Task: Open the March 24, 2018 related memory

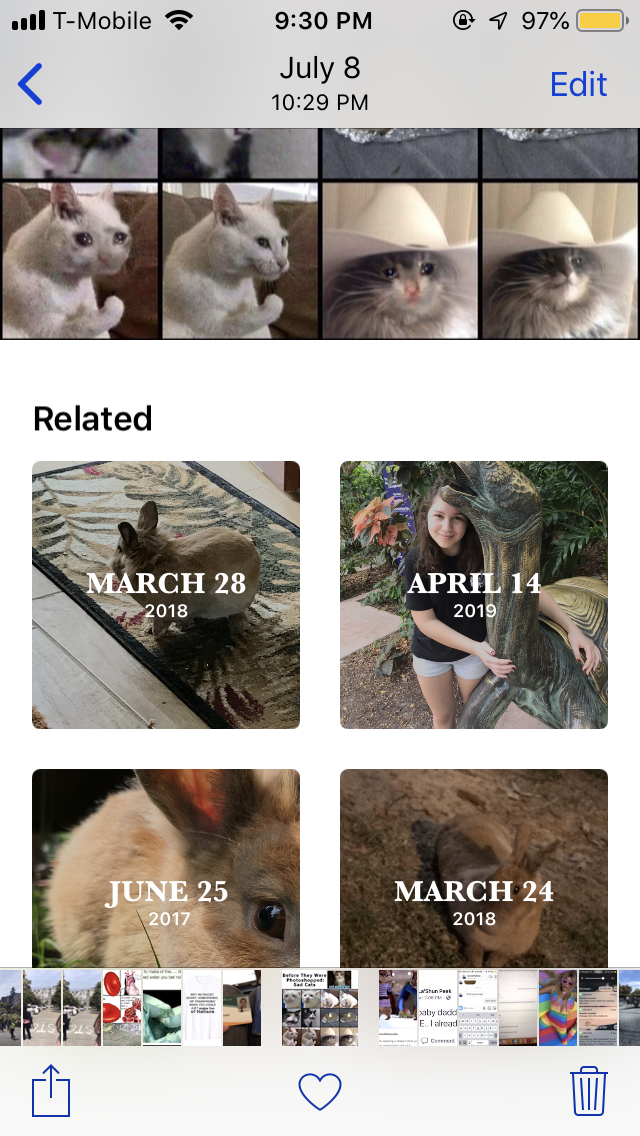Action: tap(474, 868)
